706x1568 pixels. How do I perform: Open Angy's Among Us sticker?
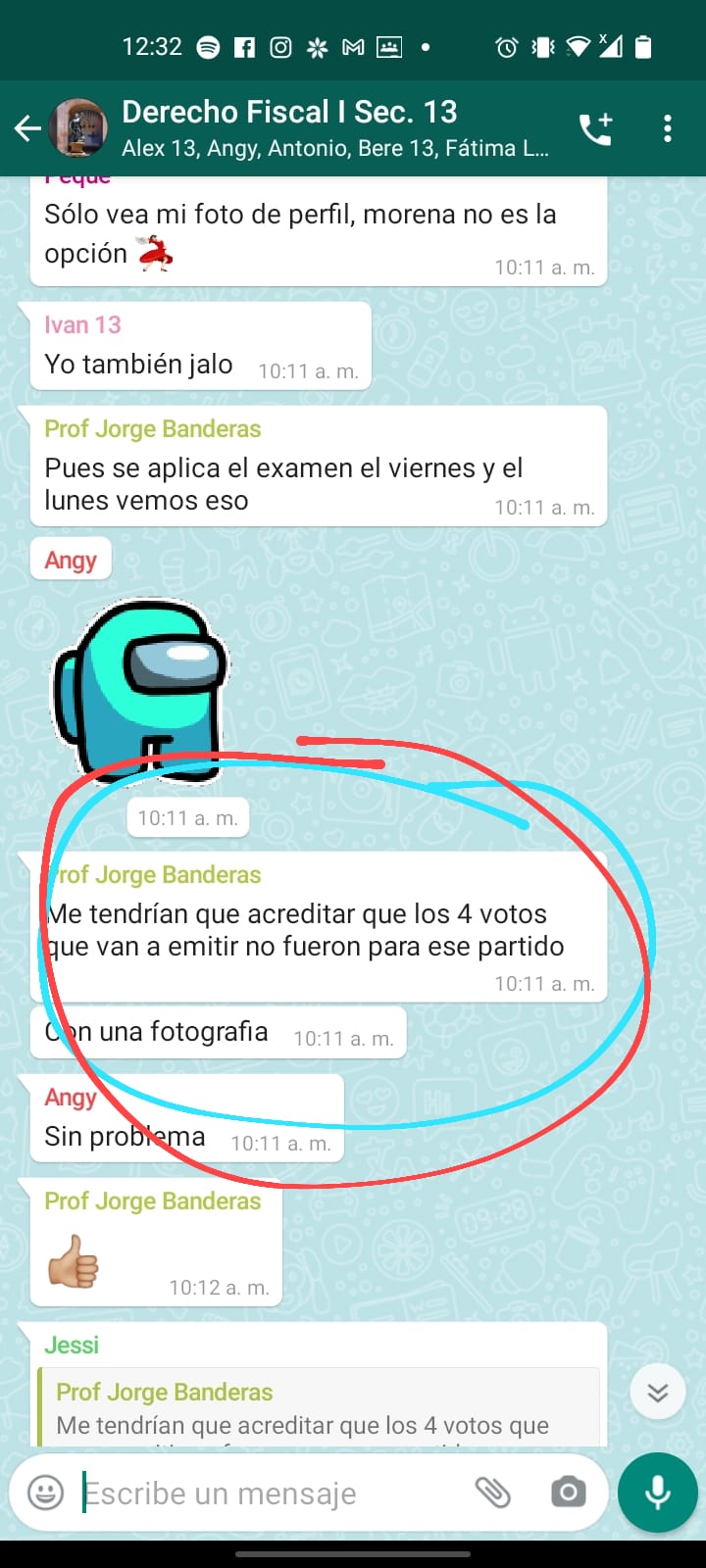coord(142,692)
